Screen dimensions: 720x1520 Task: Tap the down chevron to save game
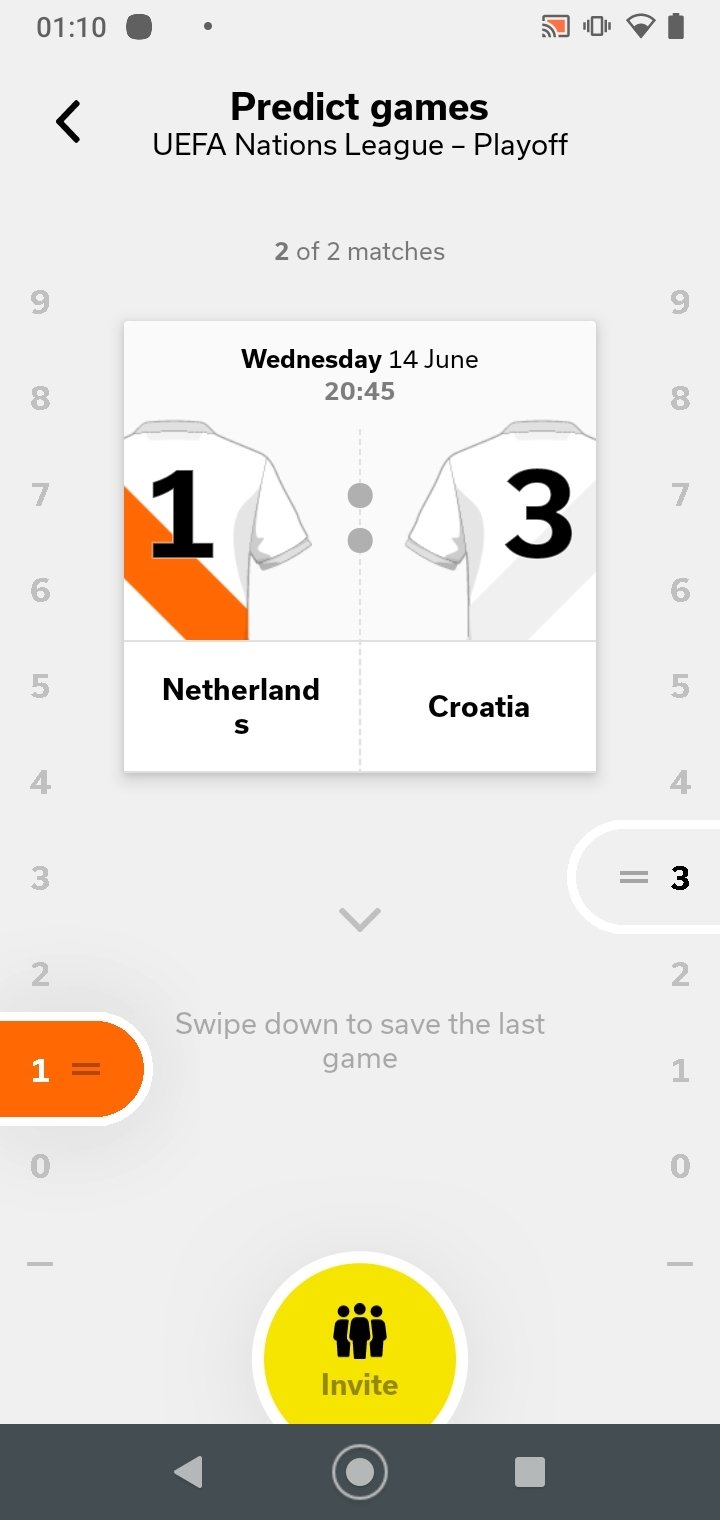tap(360, 919)
